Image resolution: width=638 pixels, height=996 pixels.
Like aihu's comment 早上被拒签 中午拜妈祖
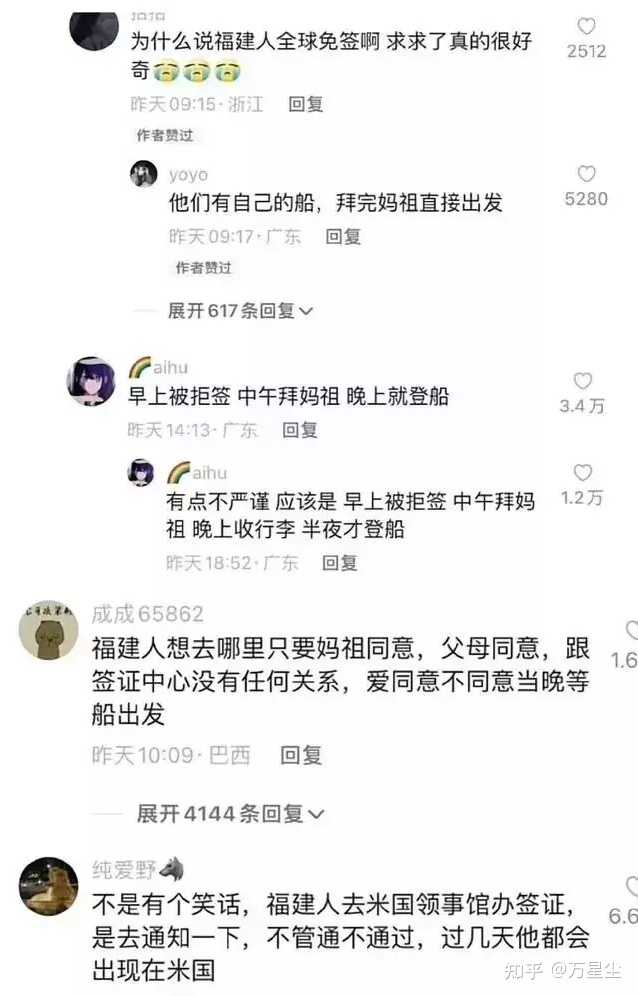(x=583, y=382)
